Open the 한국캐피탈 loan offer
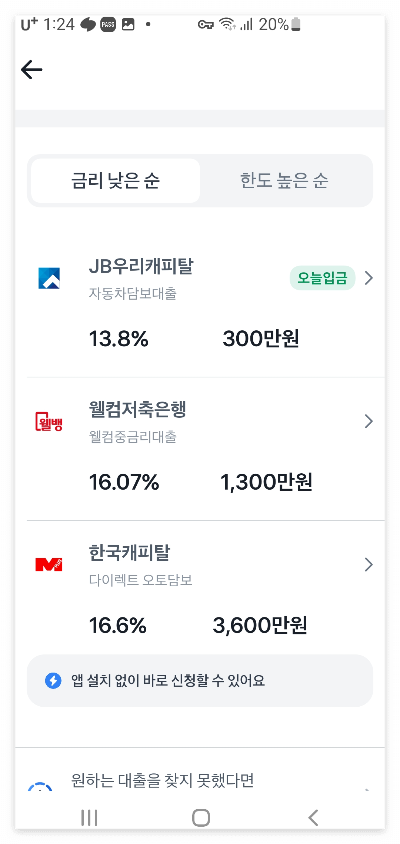The width and height of the screenshot is (400, 844). [x=200, y=588]
